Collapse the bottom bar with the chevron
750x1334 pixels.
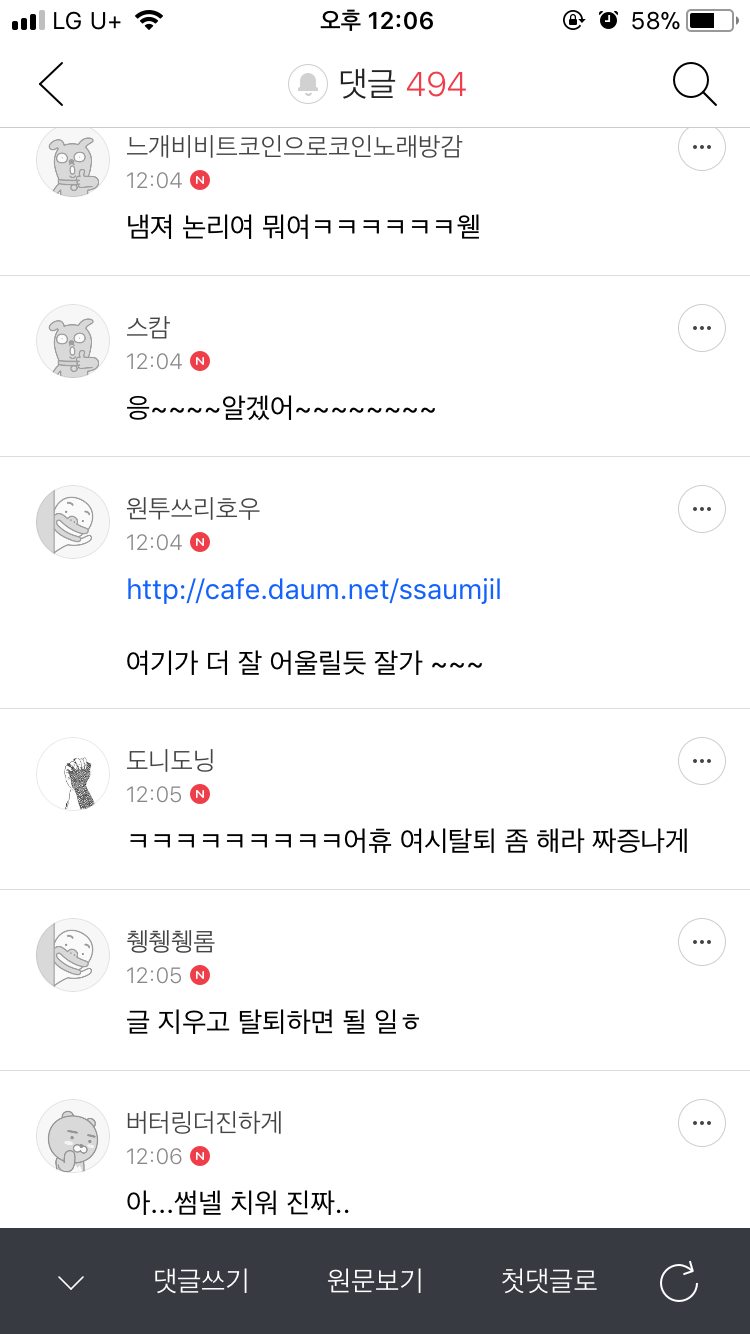70,1281
